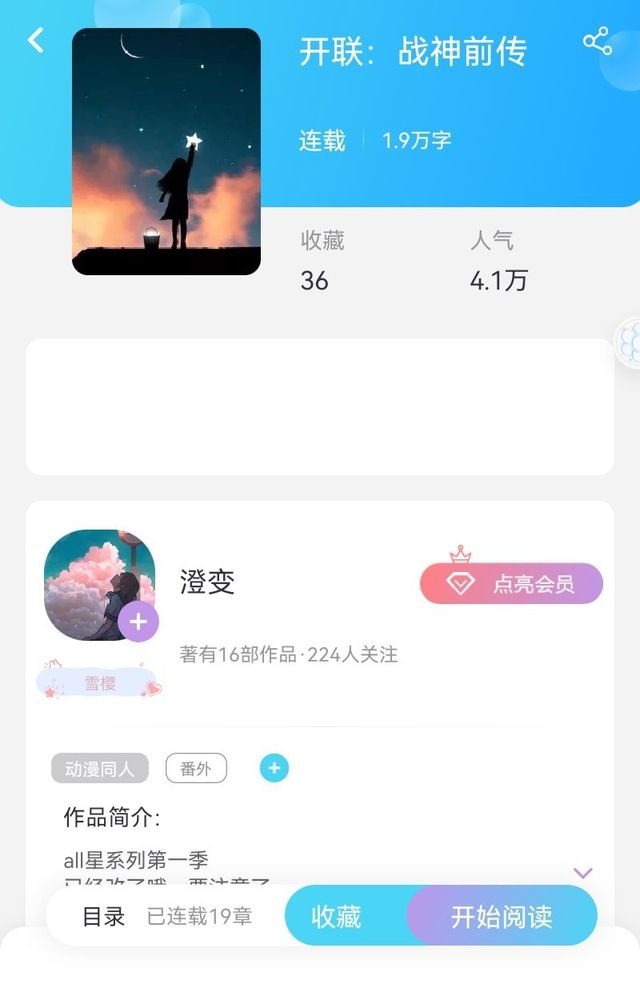Image resolution: width=640 pixels, height=992 pixels.
Task: Open author 澄变's profile name
Action: click(207, 582)
